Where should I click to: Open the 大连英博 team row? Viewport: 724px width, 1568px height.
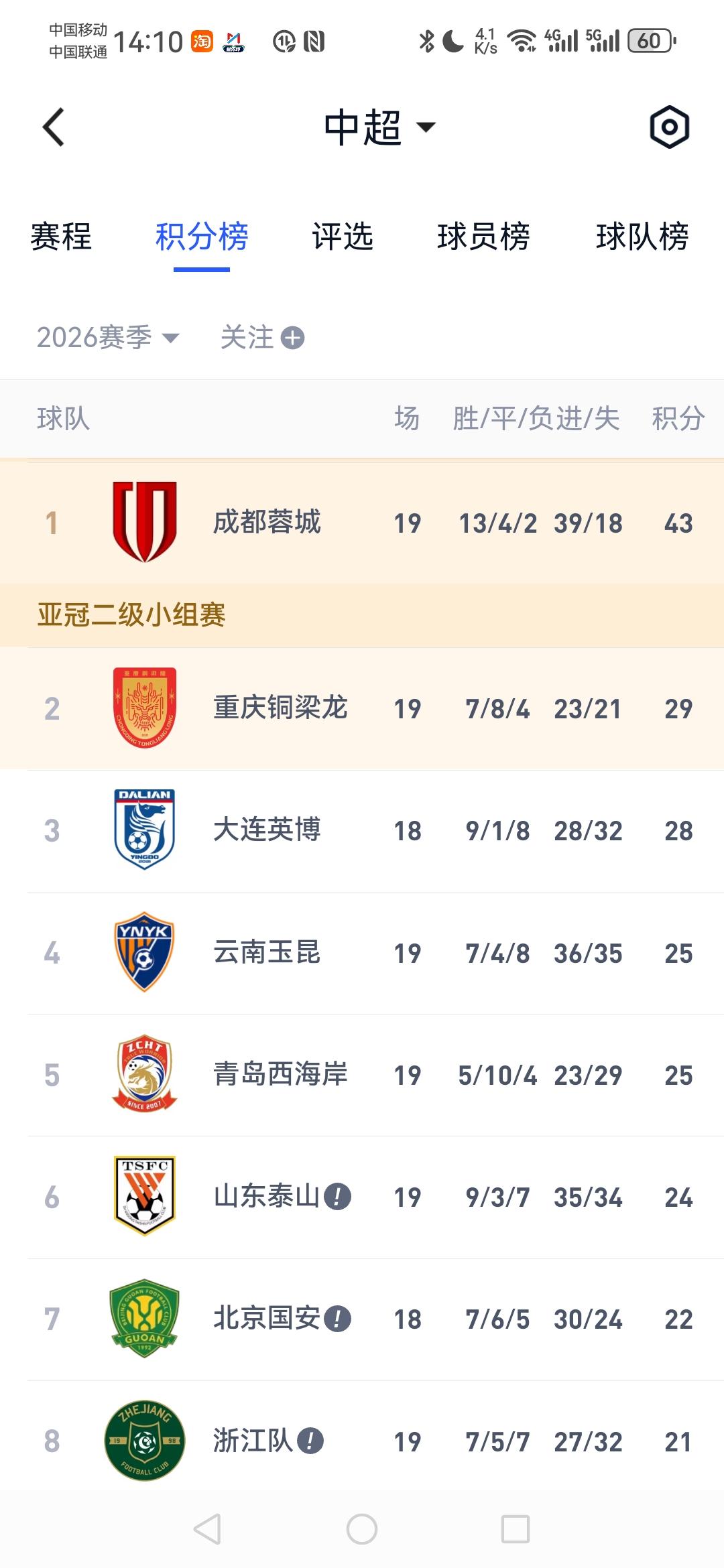pyautogui.click(x=362, y=831)
